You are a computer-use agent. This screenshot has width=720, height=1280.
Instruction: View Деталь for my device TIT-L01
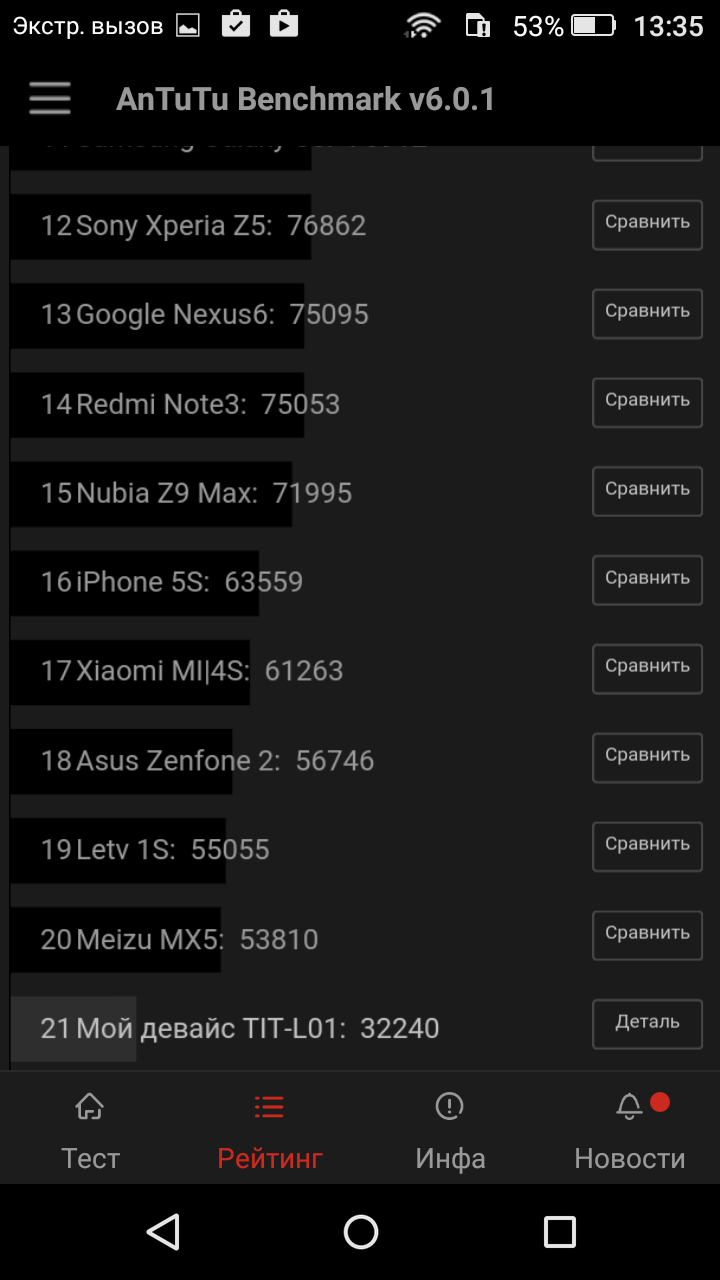tap(647, 1024)
